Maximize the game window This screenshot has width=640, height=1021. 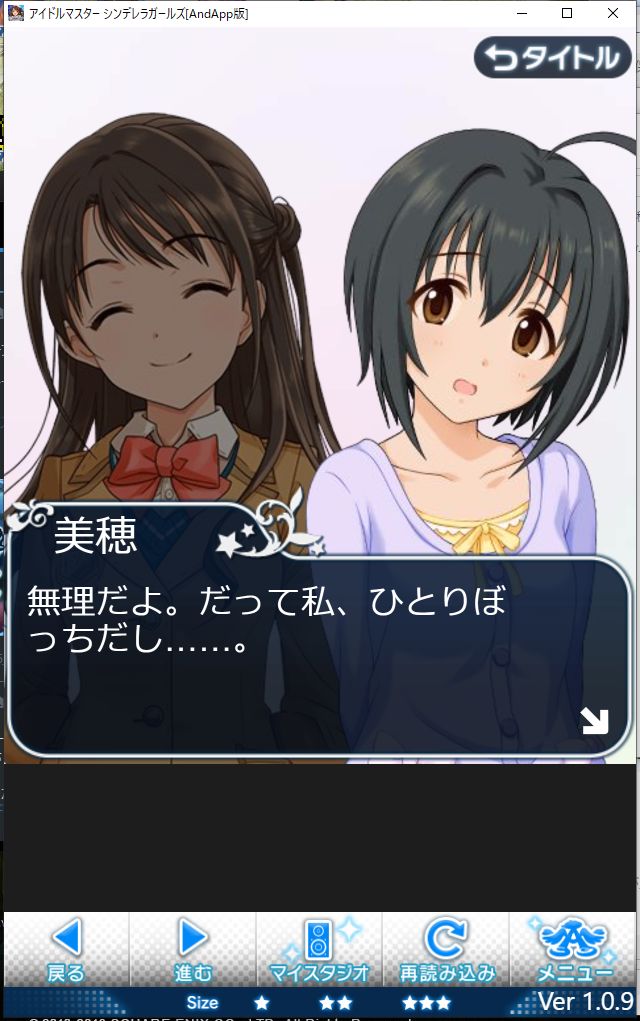[x=567, y=13]
